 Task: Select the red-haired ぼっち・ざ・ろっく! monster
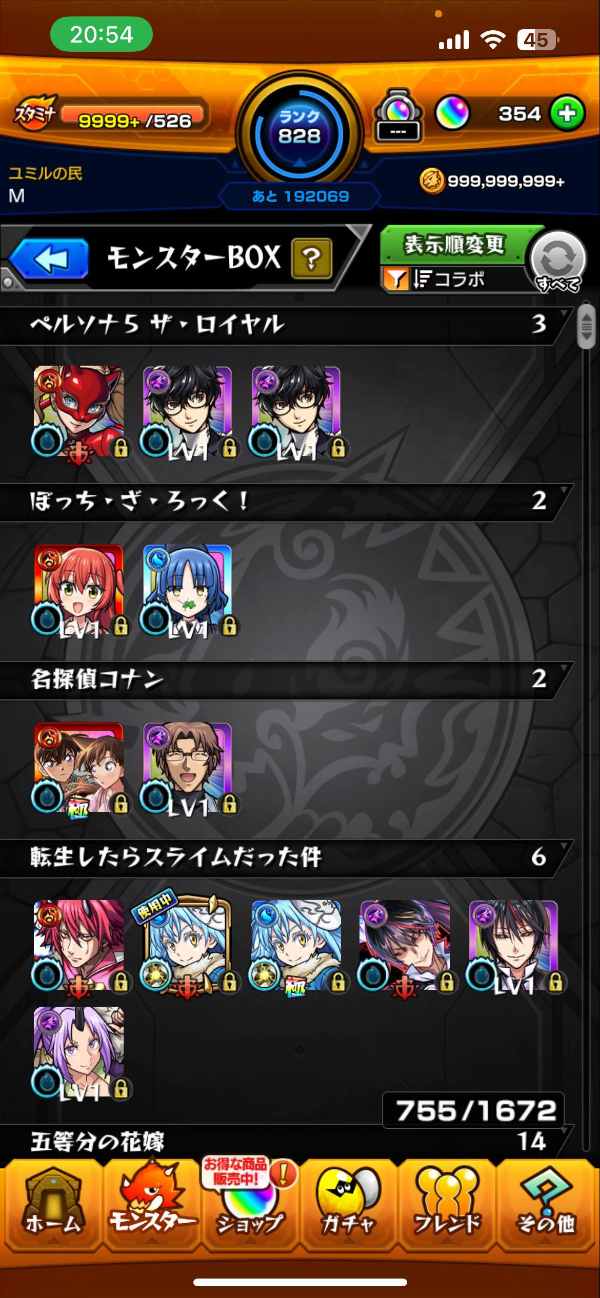(79, 590)
